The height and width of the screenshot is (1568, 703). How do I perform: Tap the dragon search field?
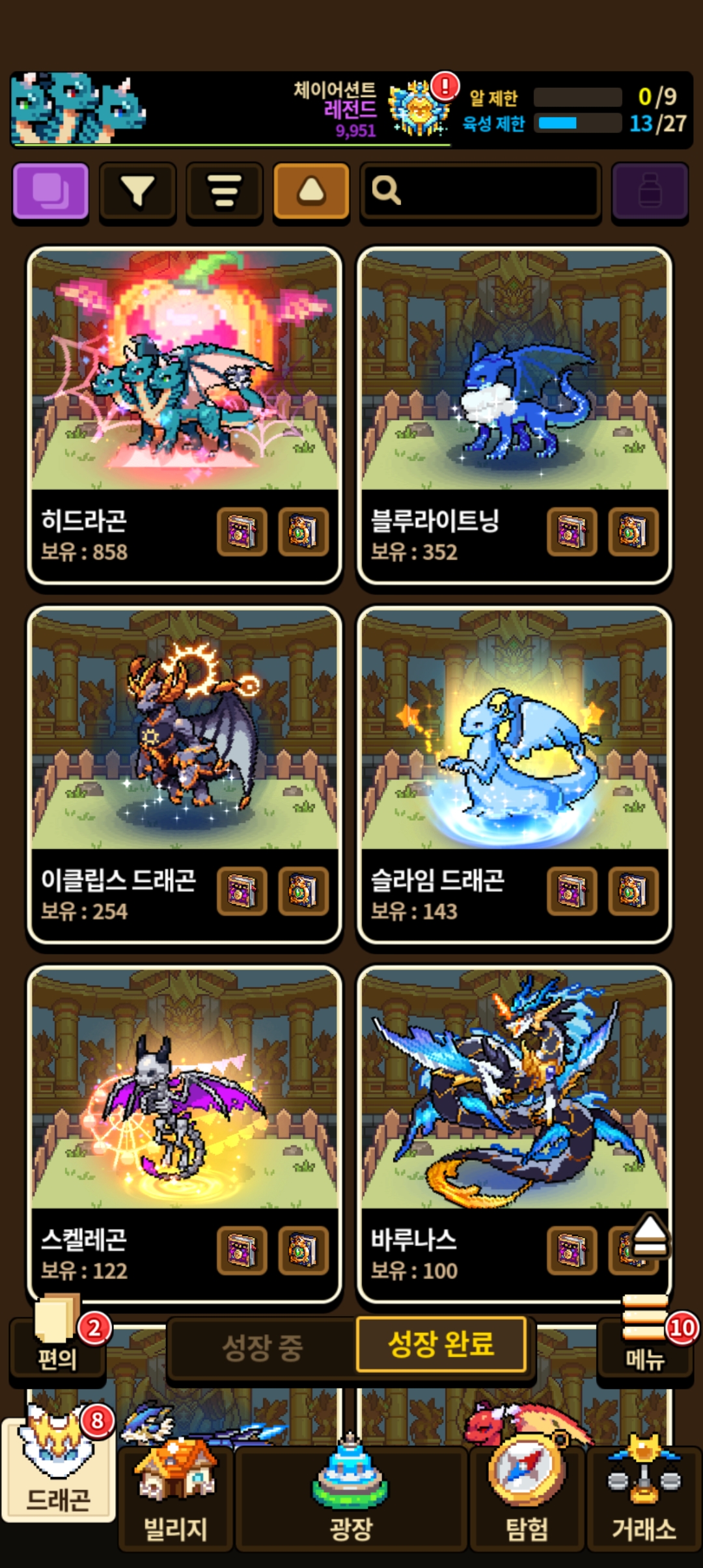480,191
